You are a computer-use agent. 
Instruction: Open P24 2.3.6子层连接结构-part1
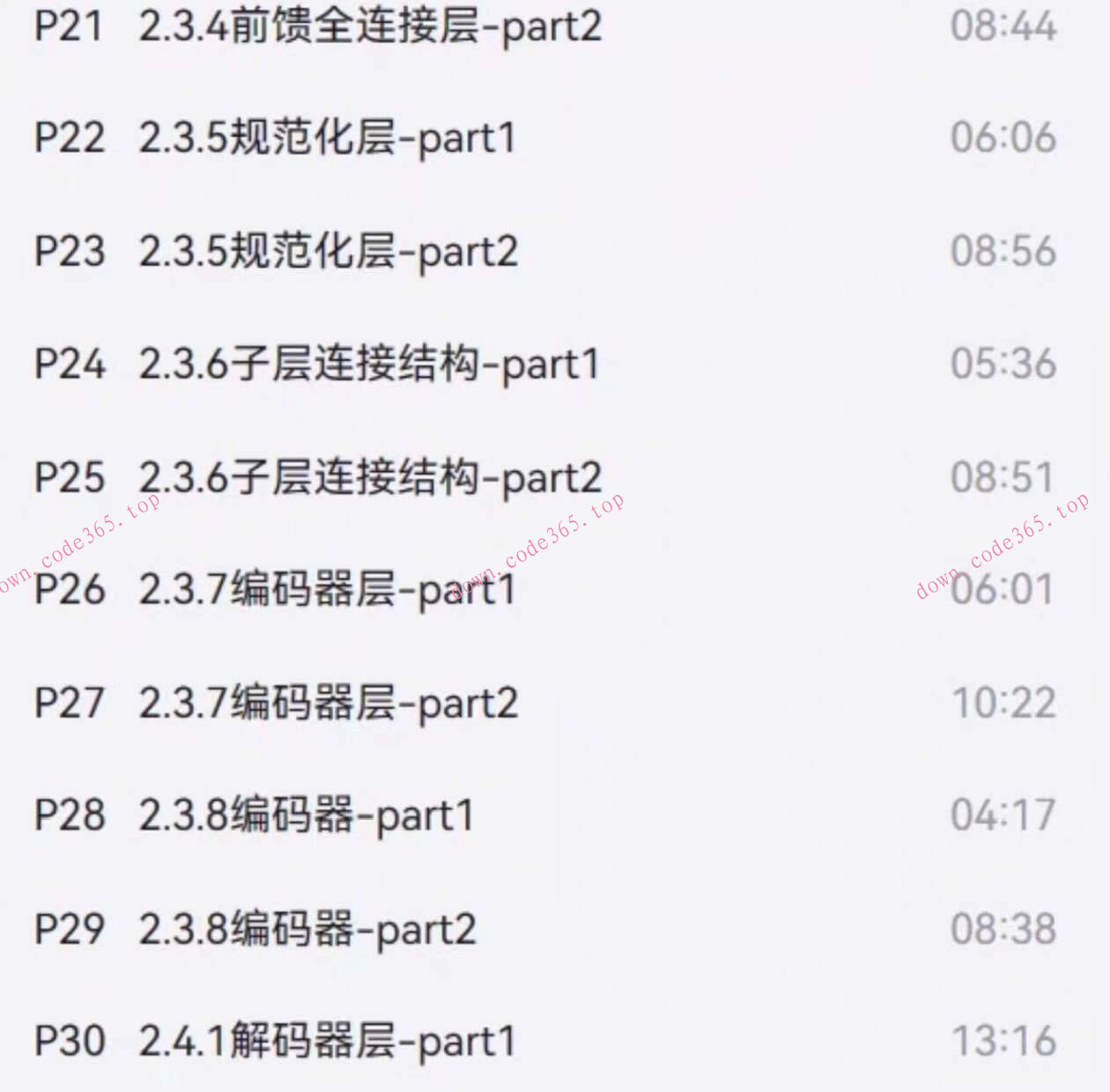tap(368, 364)
